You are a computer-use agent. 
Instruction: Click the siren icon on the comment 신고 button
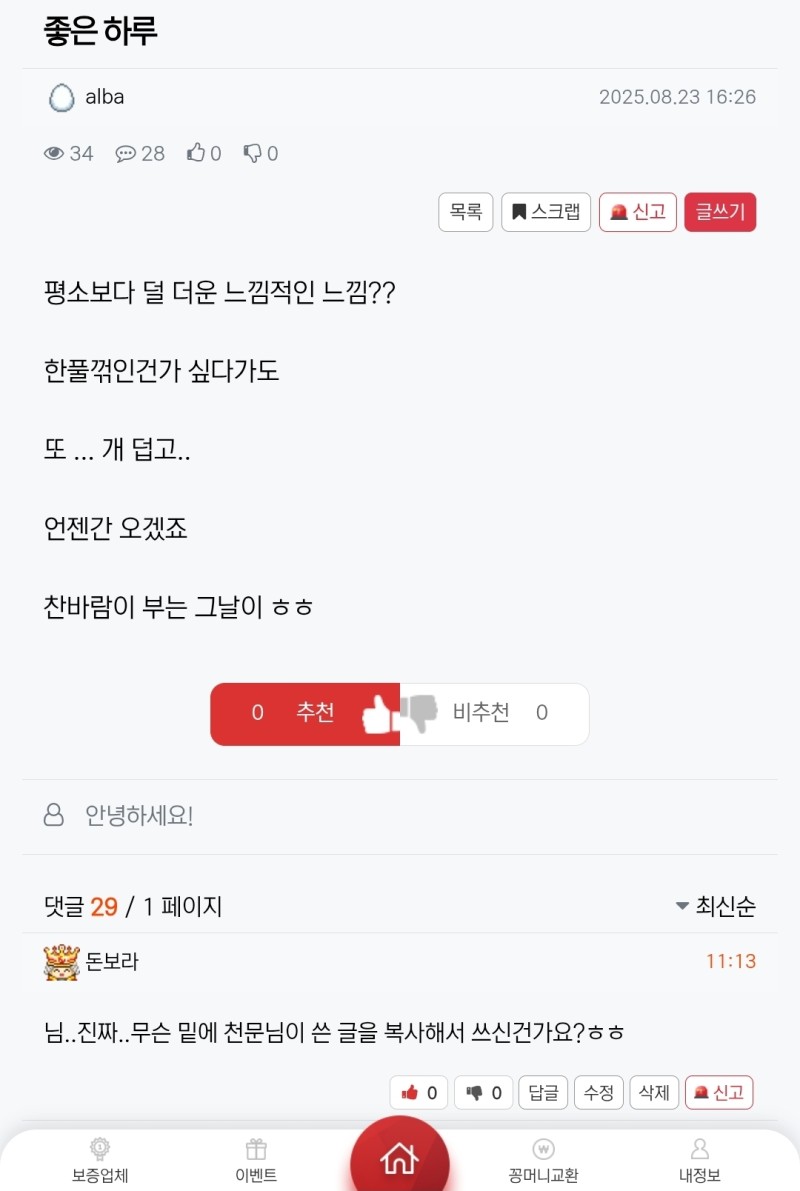point(700,1092)
